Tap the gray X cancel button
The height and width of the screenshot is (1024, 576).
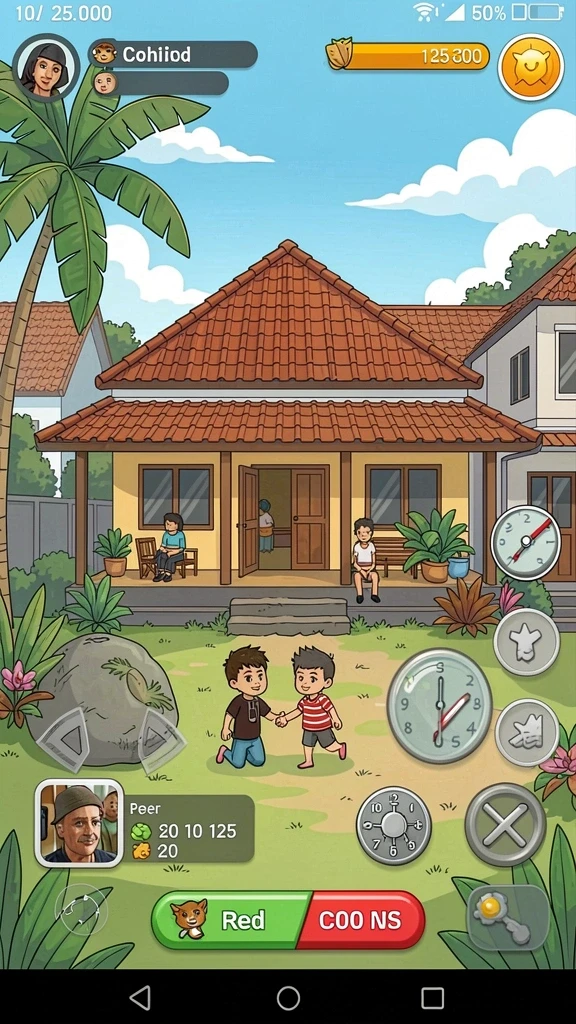pyautogui.click(x=505, y=824)
